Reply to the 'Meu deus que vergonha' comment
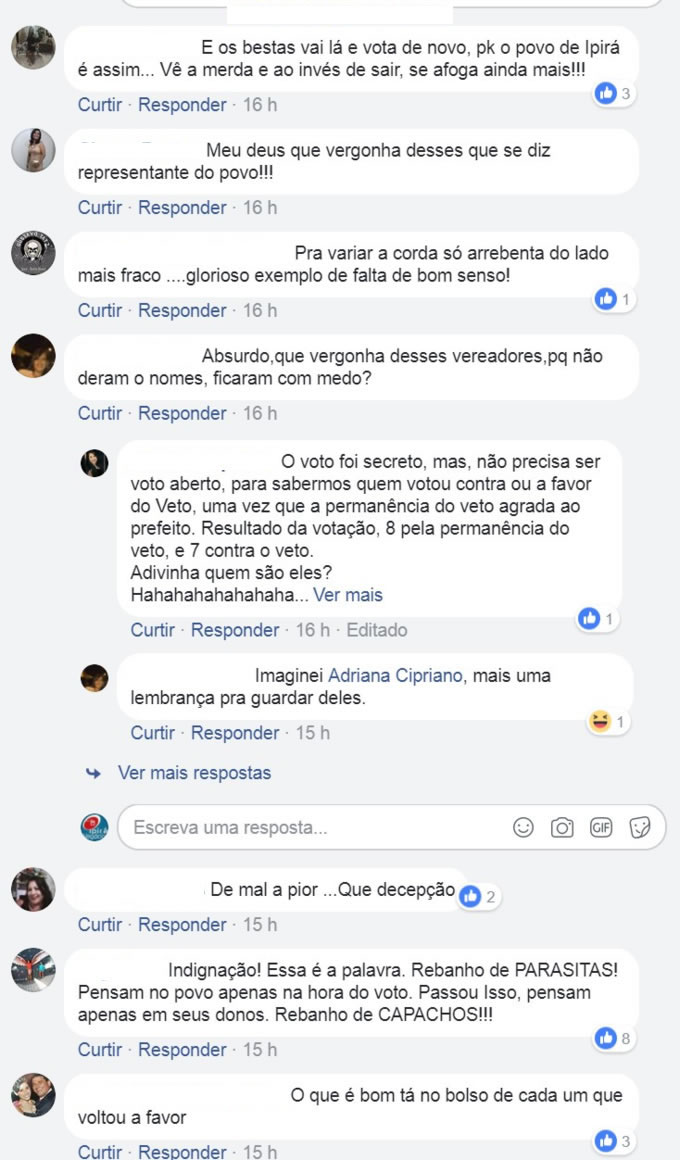This screenshot has height=1160, width=680. (182, 208)
